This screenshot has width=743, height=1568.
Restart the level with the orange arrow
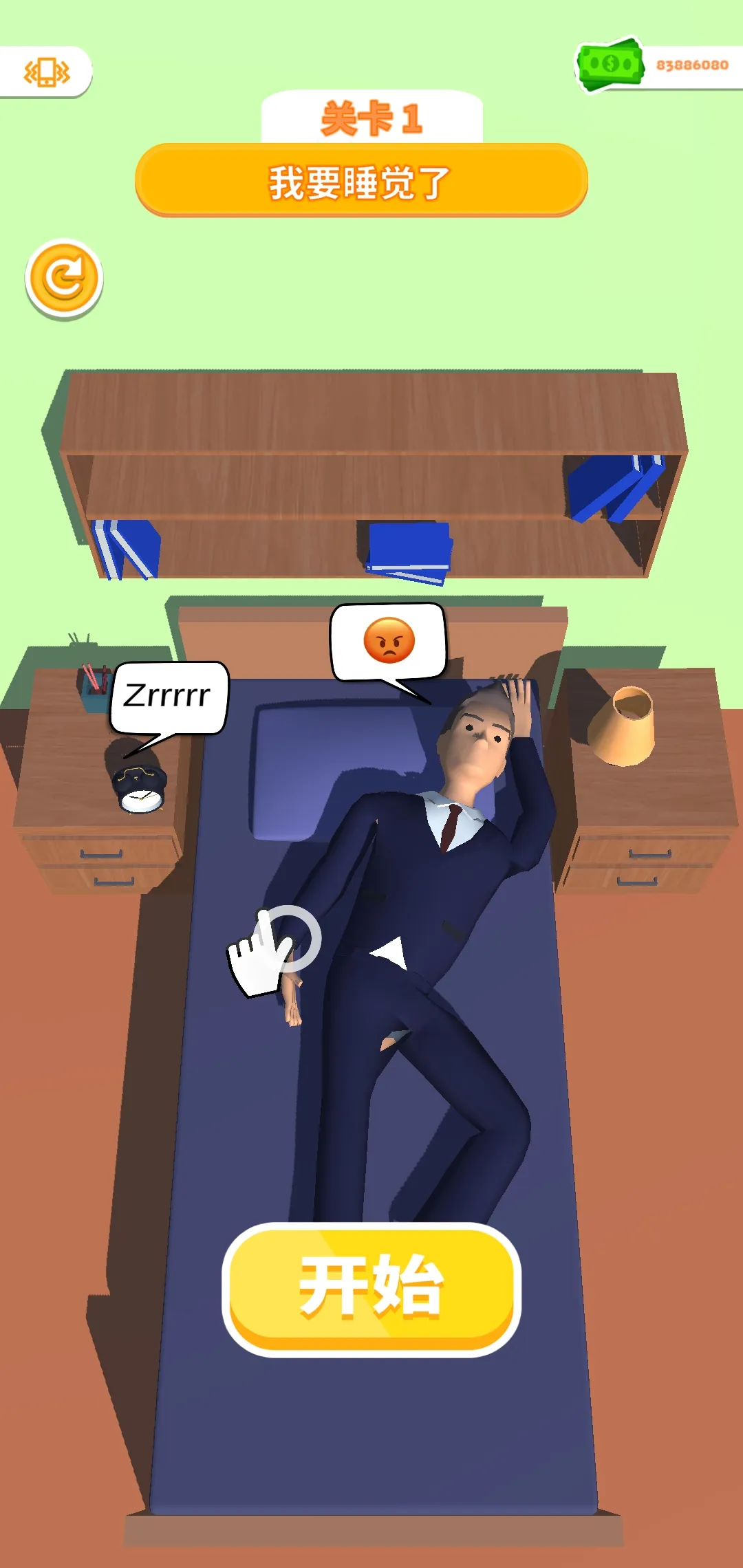[x=64, y=279]
